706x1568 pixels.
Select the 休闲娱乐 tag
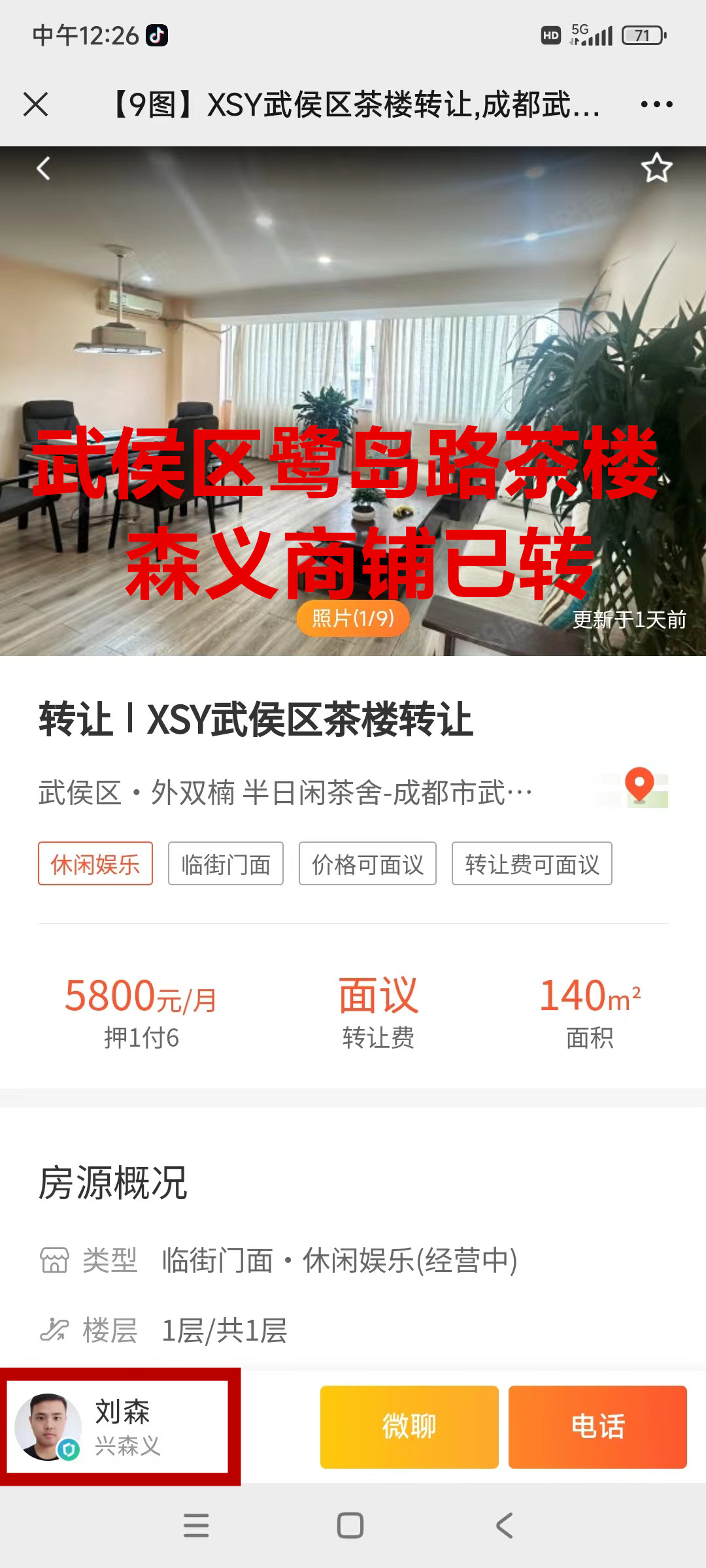95,864
